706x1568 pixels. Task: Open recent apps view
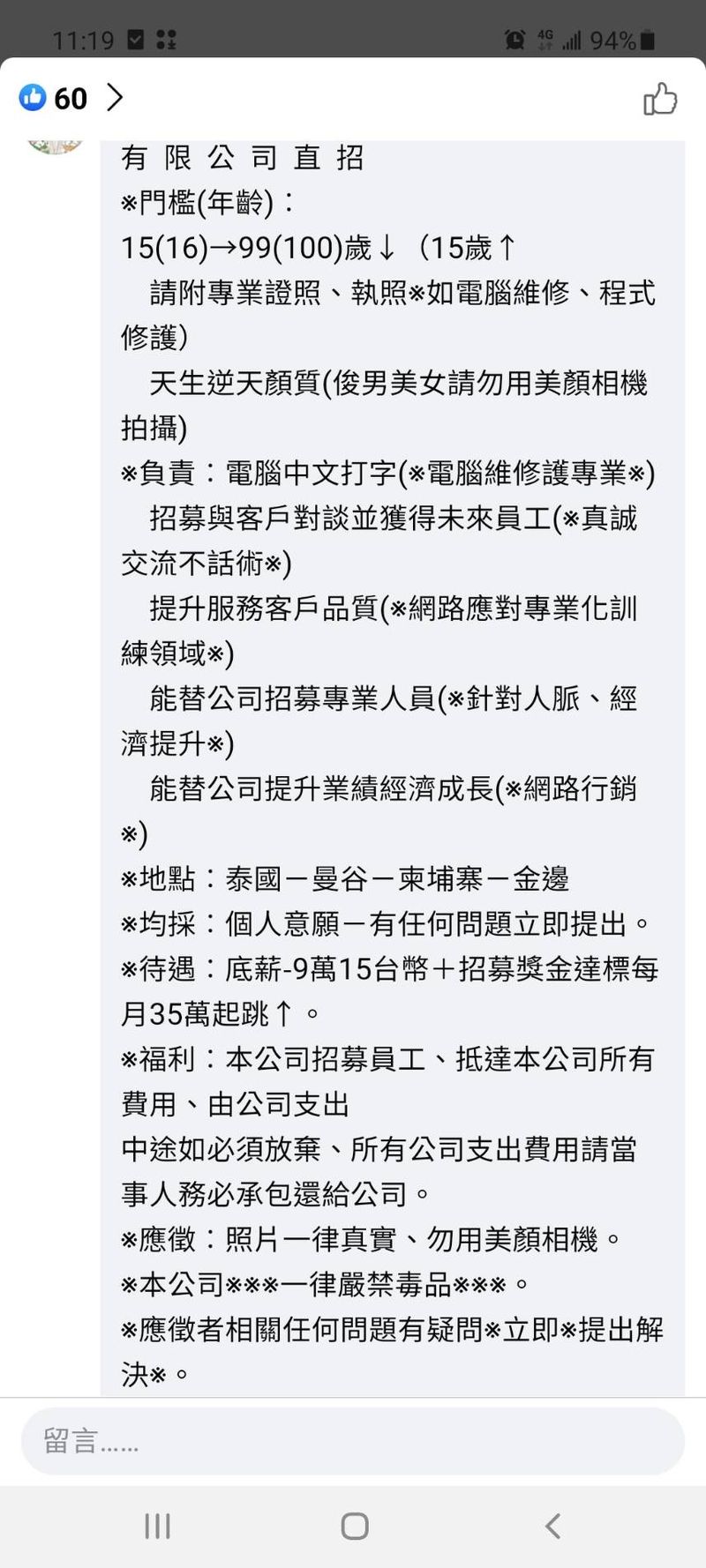tap(157, 1526)
